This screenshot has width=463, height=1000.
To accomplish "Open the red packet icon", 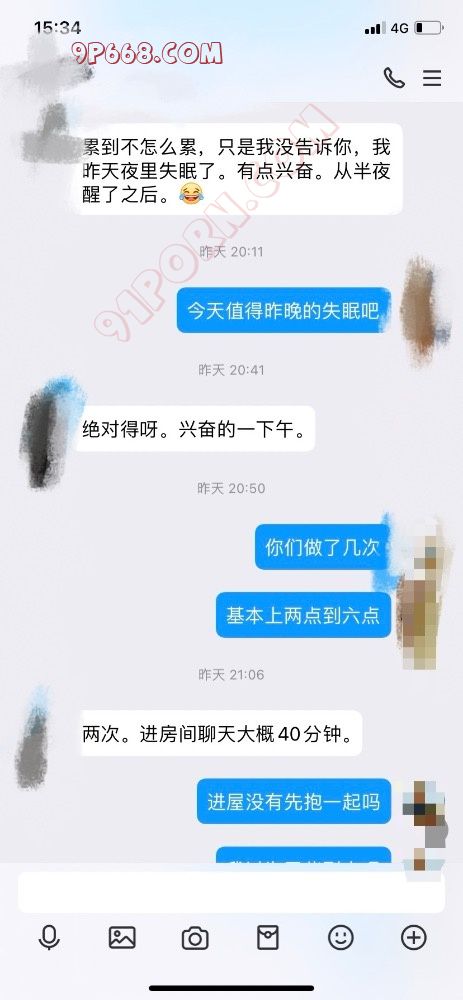I will pos(268,938).
